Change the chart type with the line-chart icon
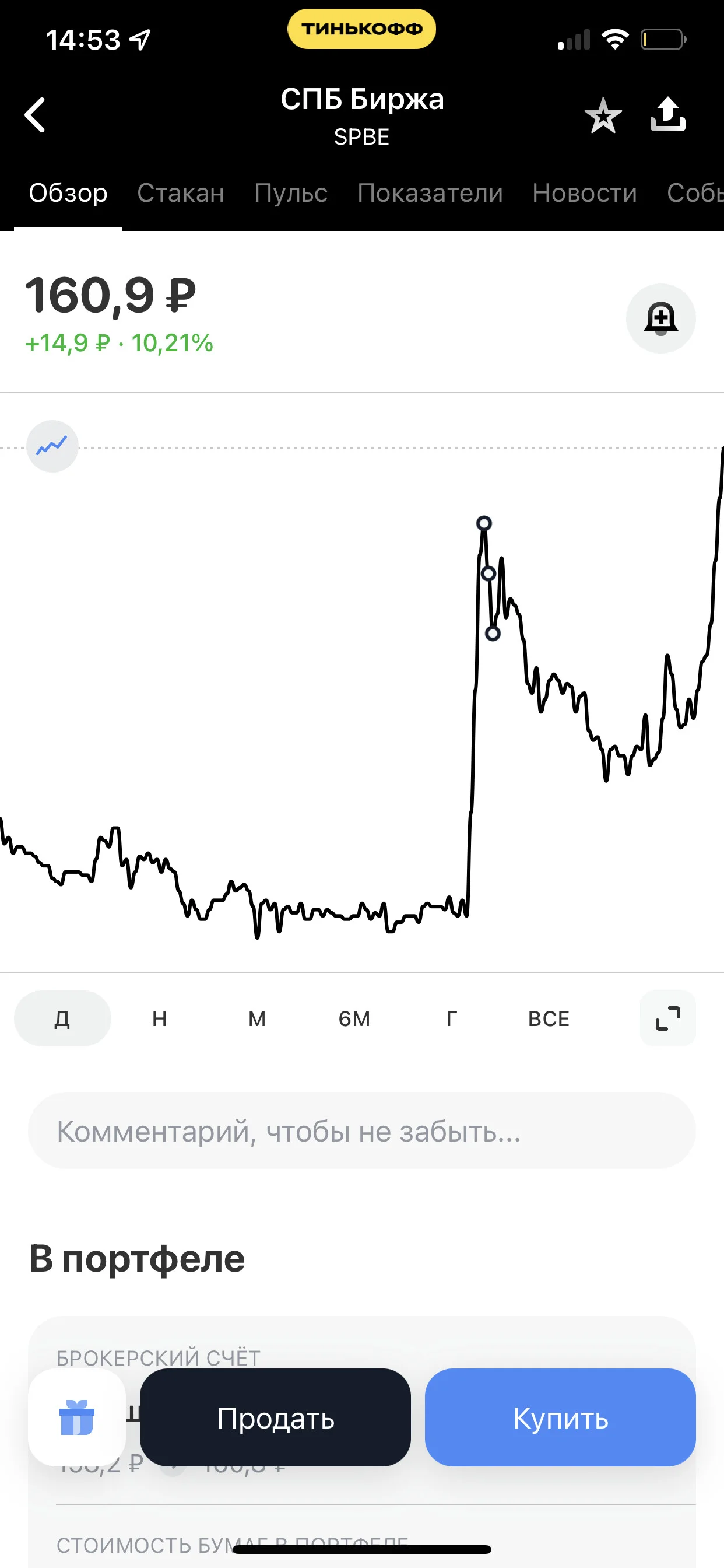The width and height of the screenshot is (724, 1568). [52, 446]
